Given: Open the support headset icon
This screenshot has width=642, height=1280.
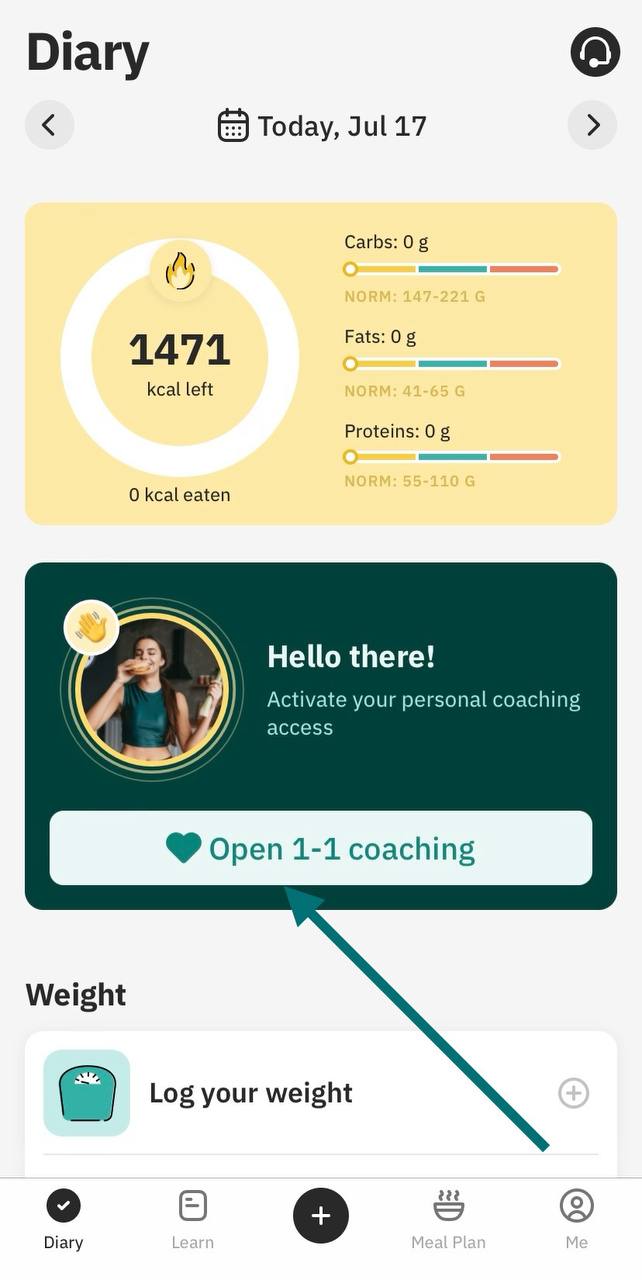Looking at the screenshot, I should pyautogui.click(x=595, y=52).
